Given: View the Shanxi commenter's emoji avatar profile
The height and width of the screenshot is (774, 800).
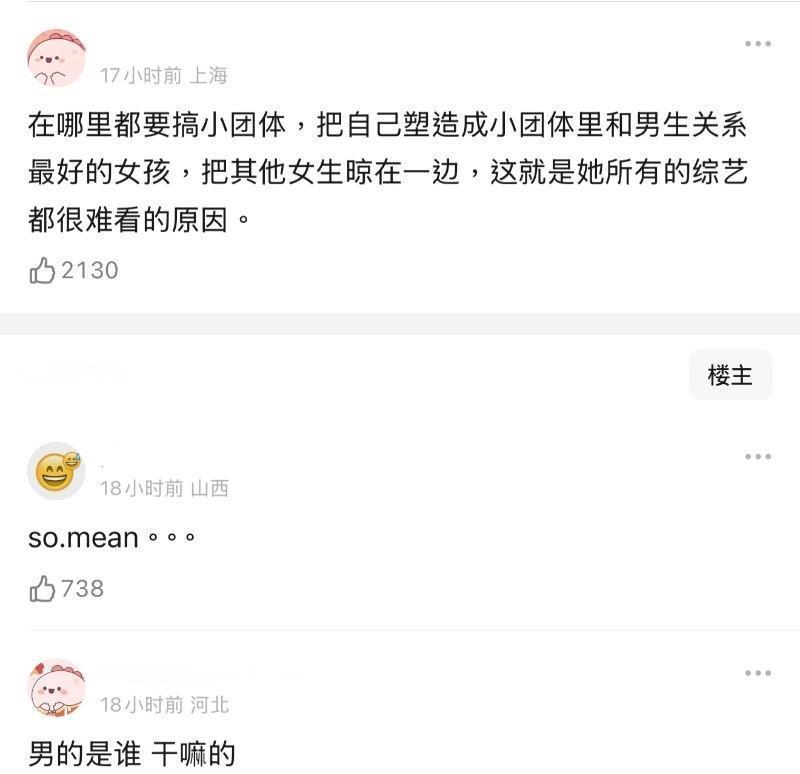Looking at the screenshot, I should [56, 471].
